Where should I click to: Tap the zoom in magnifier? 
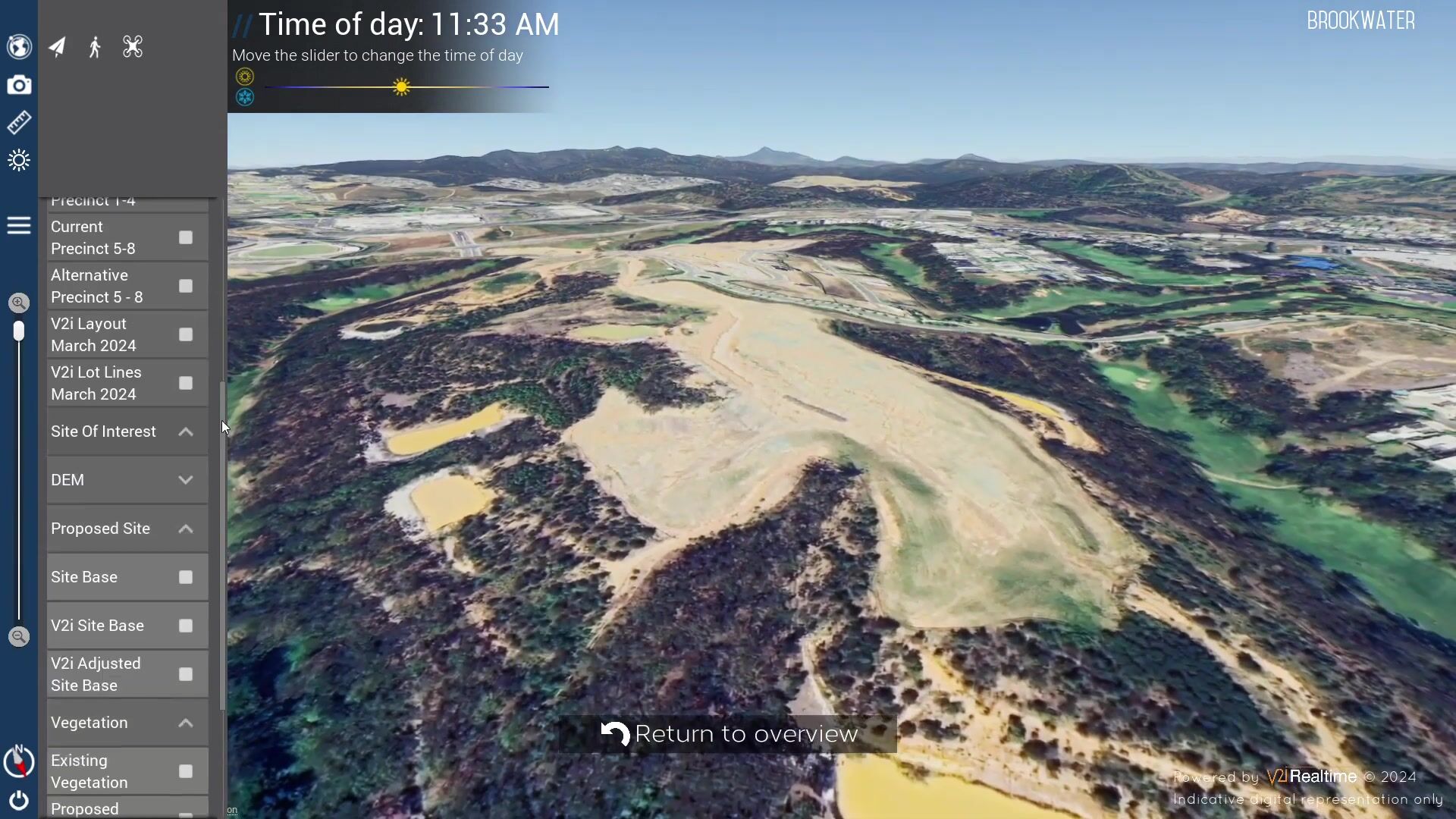coord(19,303)
